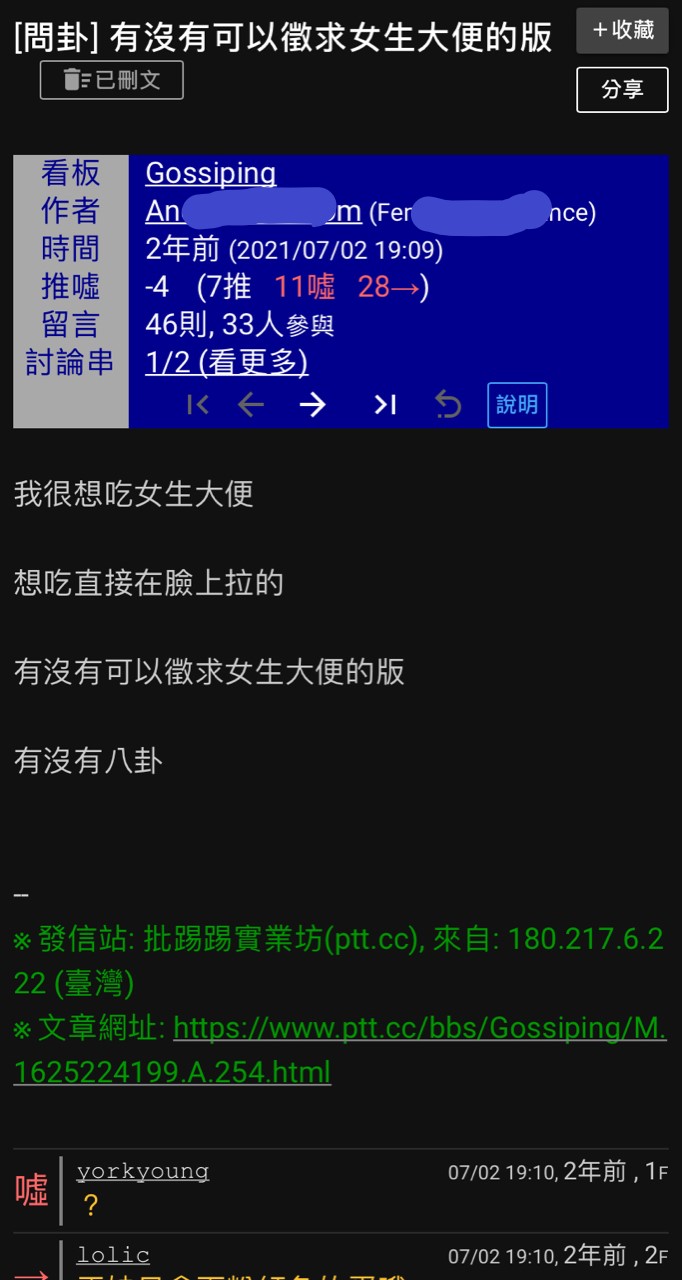
Task: Open the post author's profile link
Action: pos(253,212)
